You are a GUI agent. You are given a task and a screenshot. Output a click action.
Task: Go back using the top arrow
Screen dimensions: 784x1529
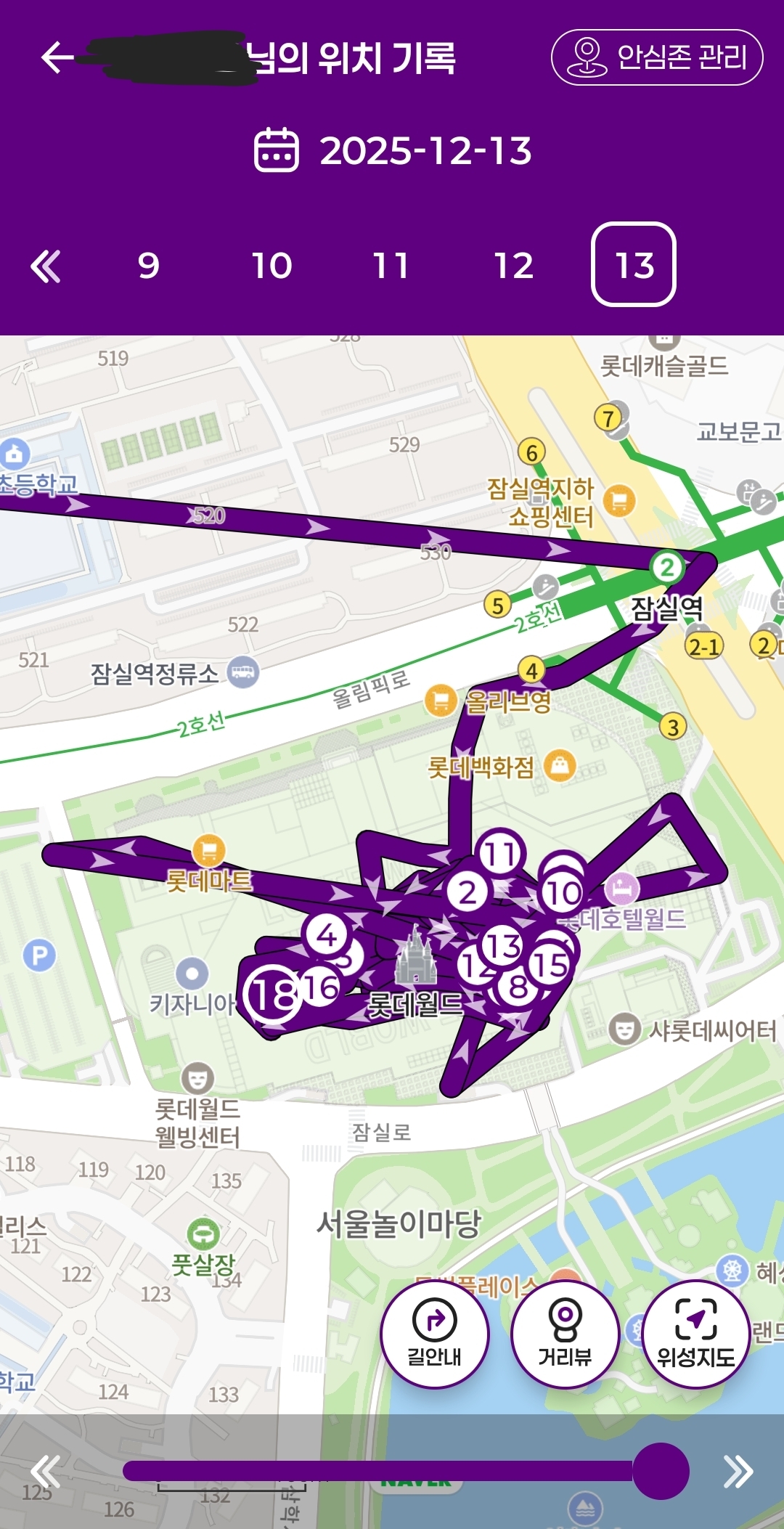click(x=57, y=57)
